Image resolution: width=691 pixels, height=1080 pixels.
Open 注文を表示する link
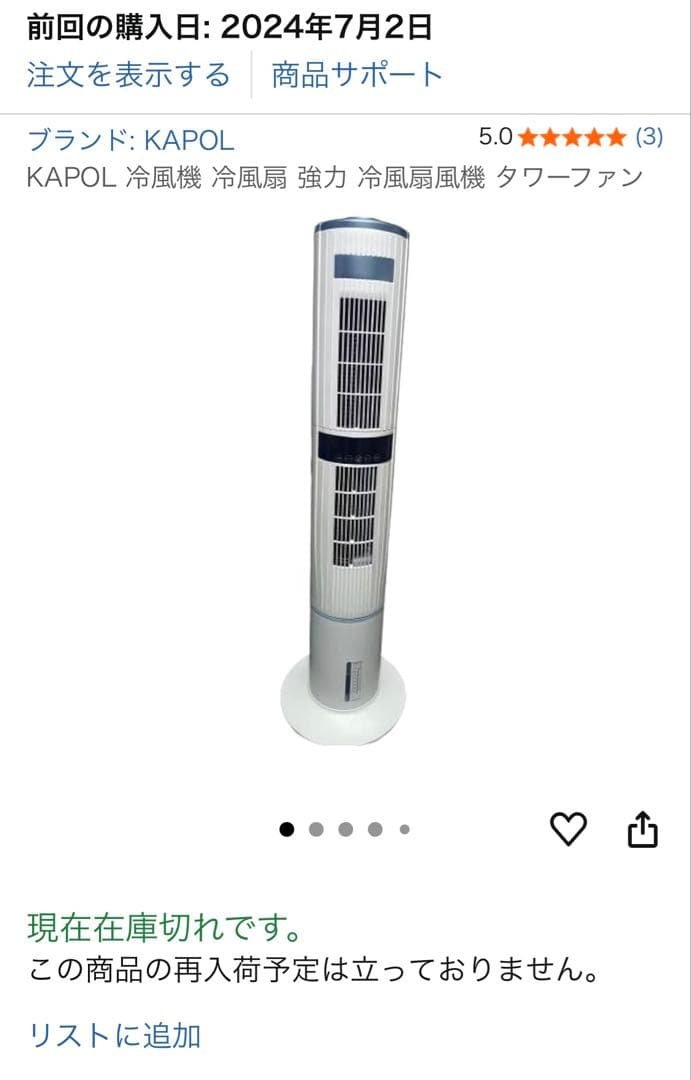(128, 75)
